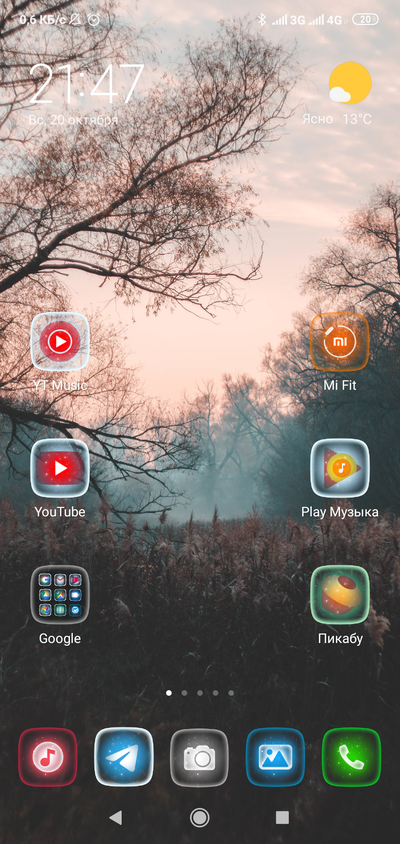Open Telegram from the dock
400x844 pixels.
(x=124, y=757)
